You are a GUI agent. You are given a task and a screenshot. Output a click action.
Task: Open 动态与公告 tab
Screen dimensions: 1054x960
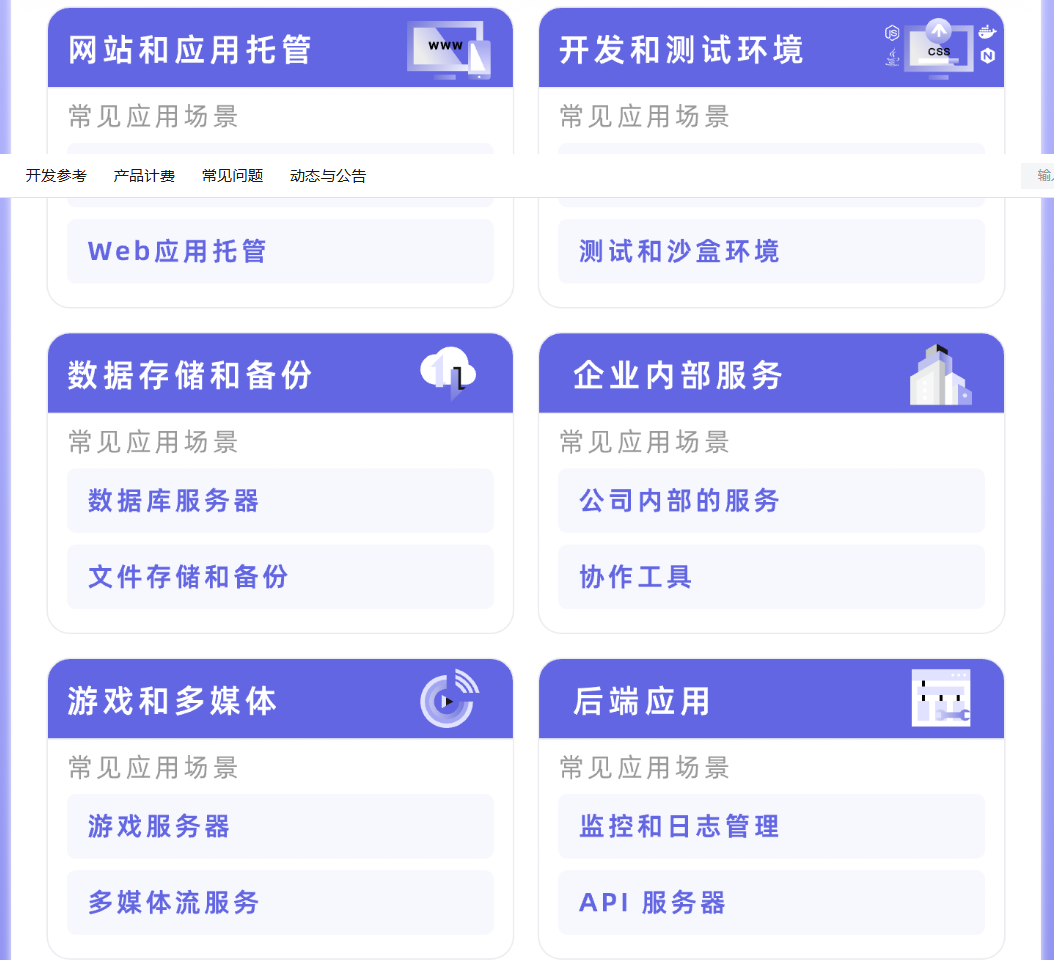[x=328, y=176]
